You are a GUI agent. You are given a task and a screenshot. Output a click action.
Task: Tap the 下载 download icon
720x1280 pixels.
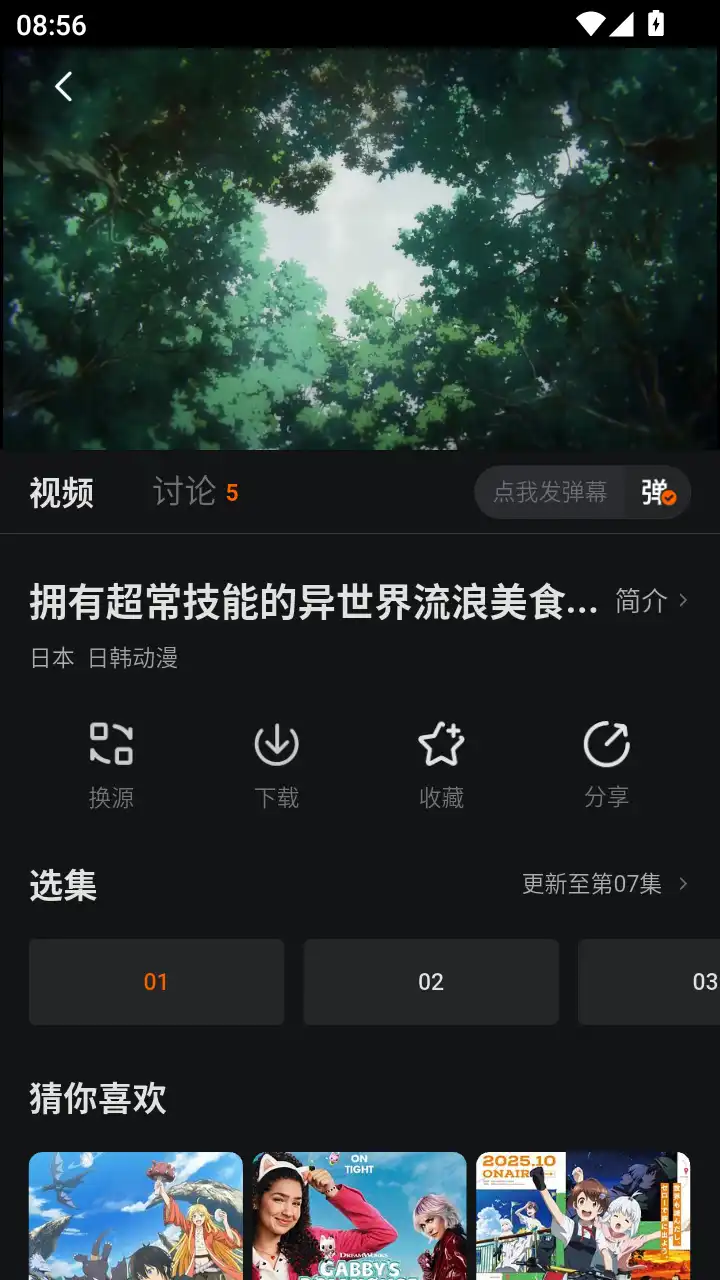coord(276,744)
